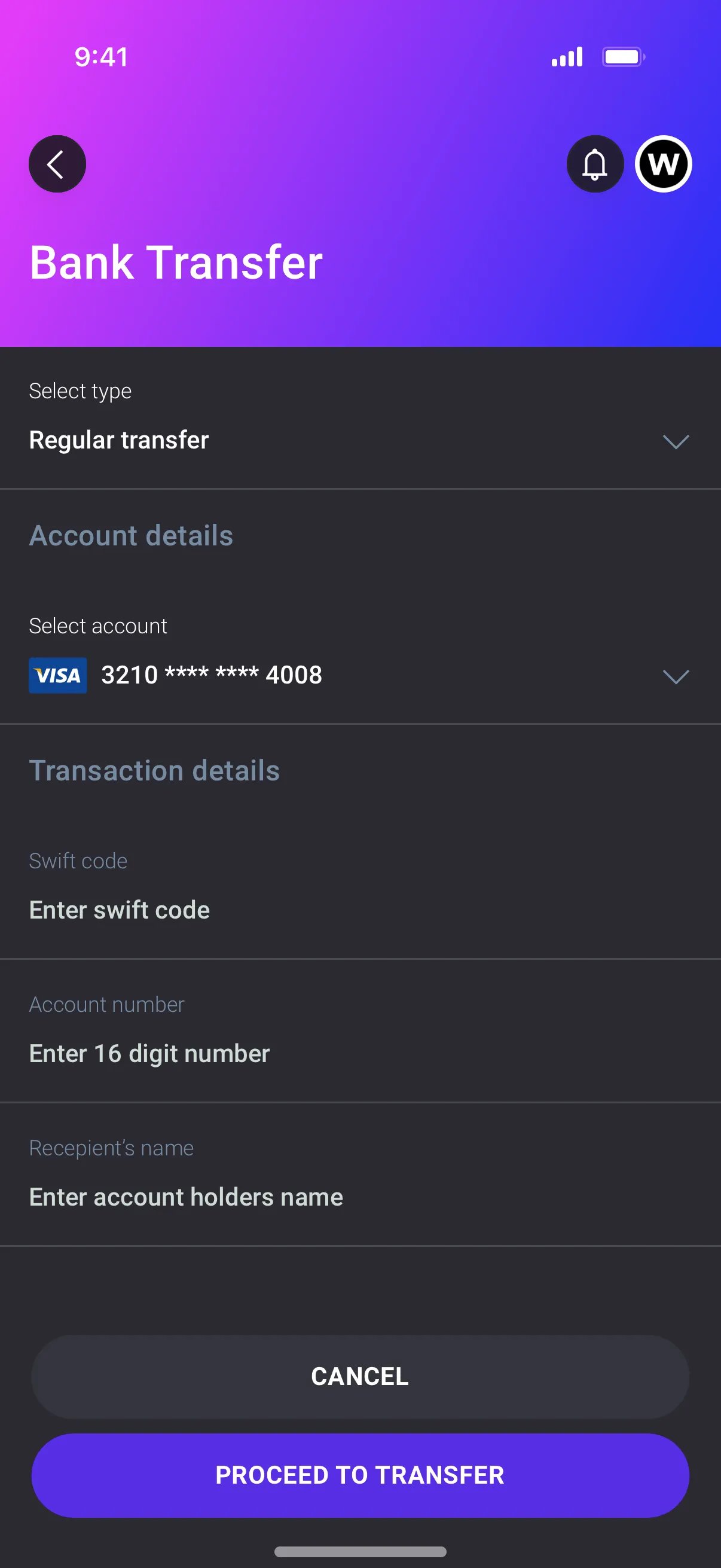Open profile by tapping the W avatar
Viewport: 721px width, 1568px height.
click(x=662, y=164)
